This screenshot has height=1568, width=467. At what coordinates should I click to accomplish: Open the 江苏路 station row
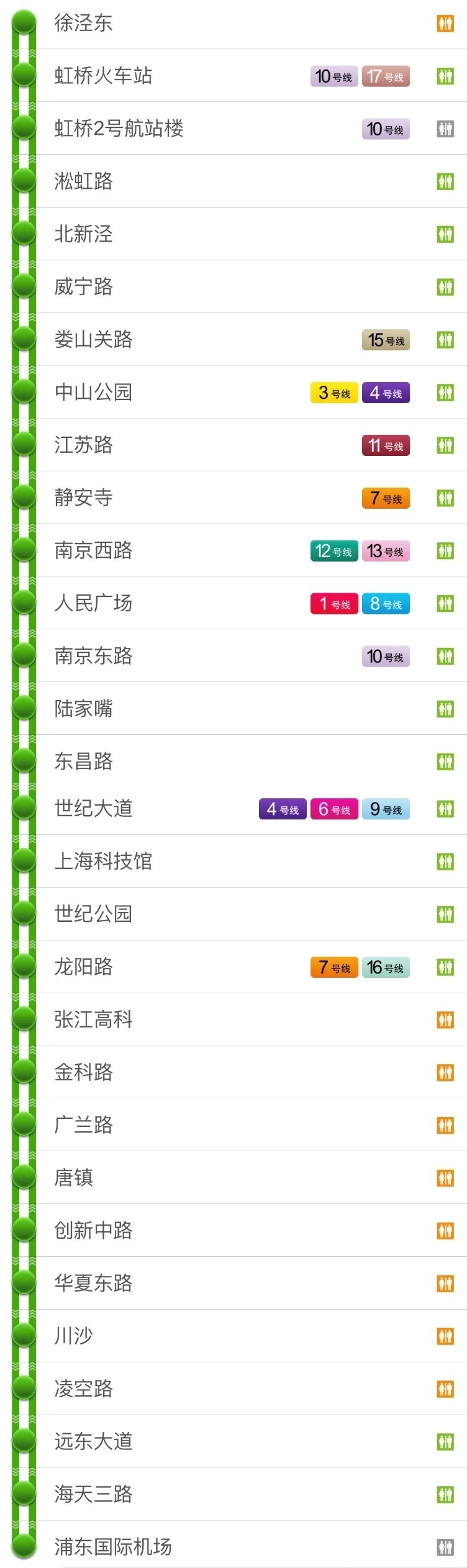(x=83, y=445)
